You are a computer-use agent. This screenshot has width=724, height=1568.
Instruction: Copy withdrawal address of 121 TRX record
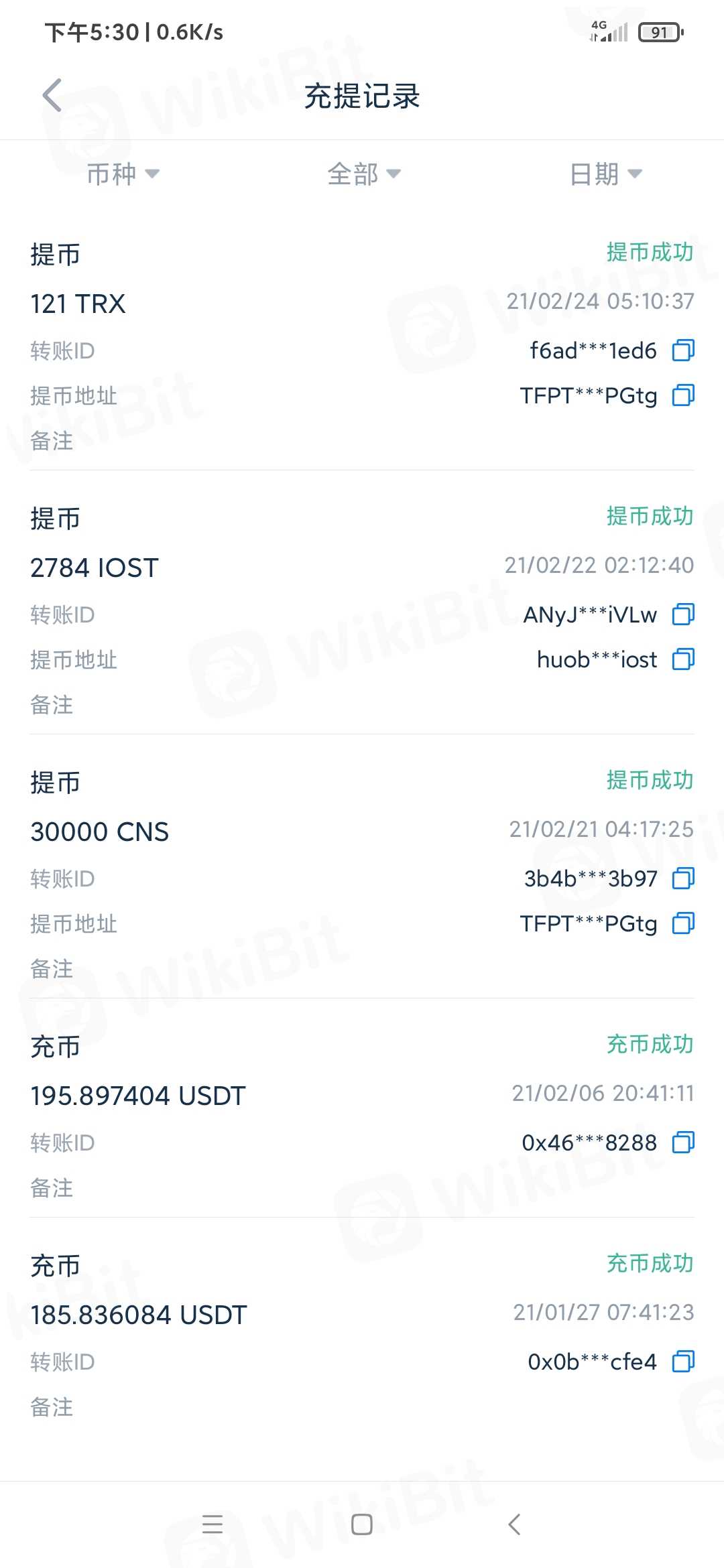click(683, 395)
